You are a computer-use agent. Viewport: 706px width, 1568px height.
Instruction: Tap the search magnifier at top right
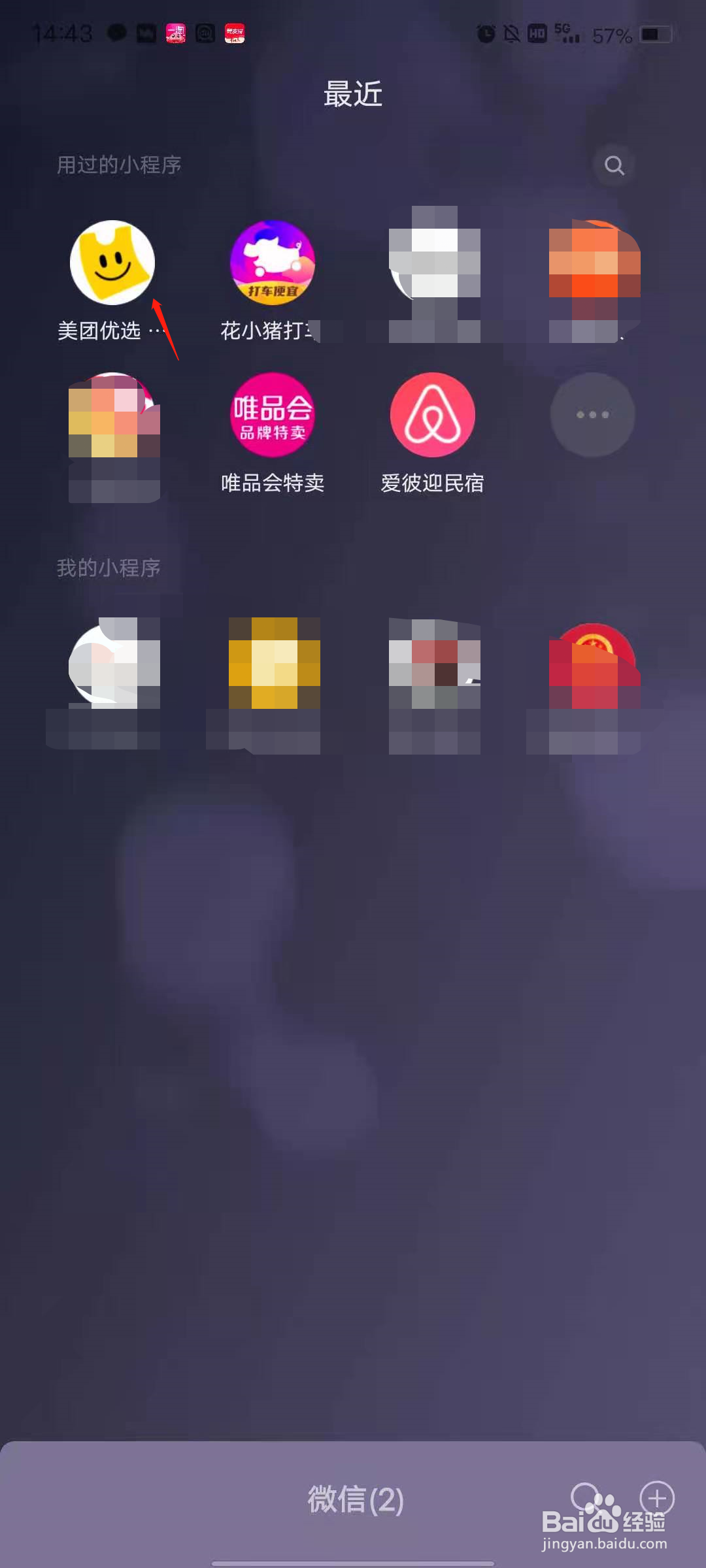(x=614, y=165)
